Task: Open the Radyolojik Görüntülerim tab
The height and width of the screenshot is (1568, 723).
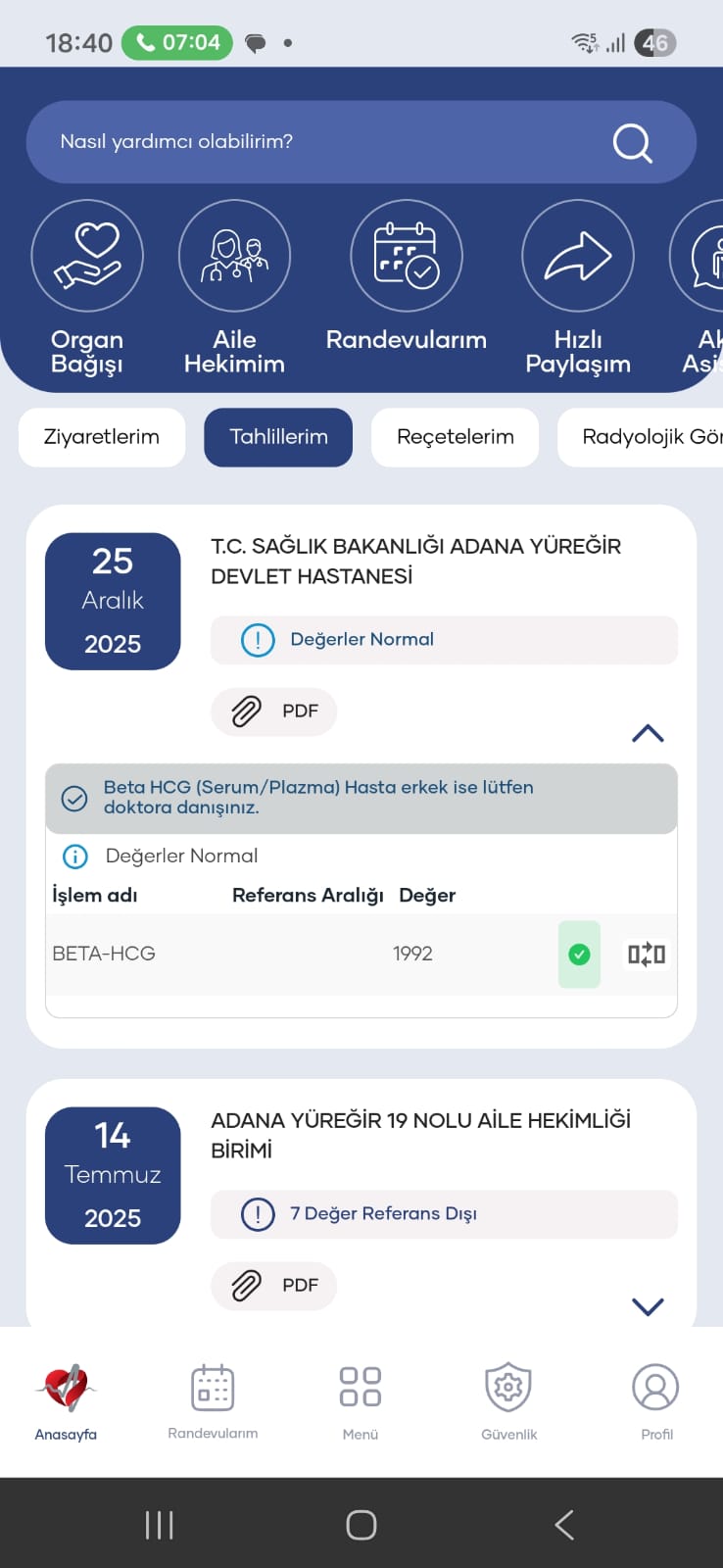Action: coord(641,437)
